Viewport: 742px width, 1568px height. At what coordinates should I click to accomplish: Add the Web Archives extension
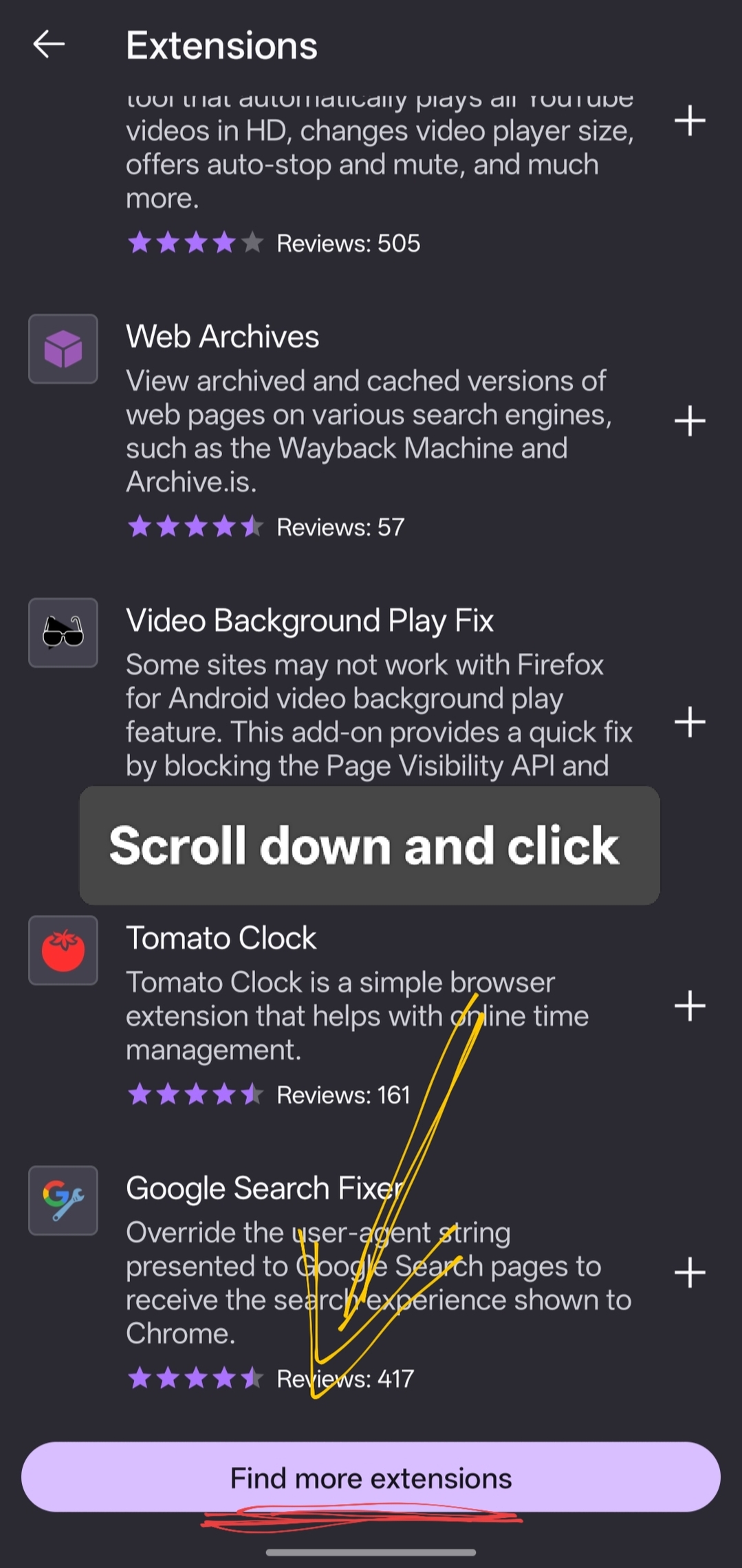690,421
